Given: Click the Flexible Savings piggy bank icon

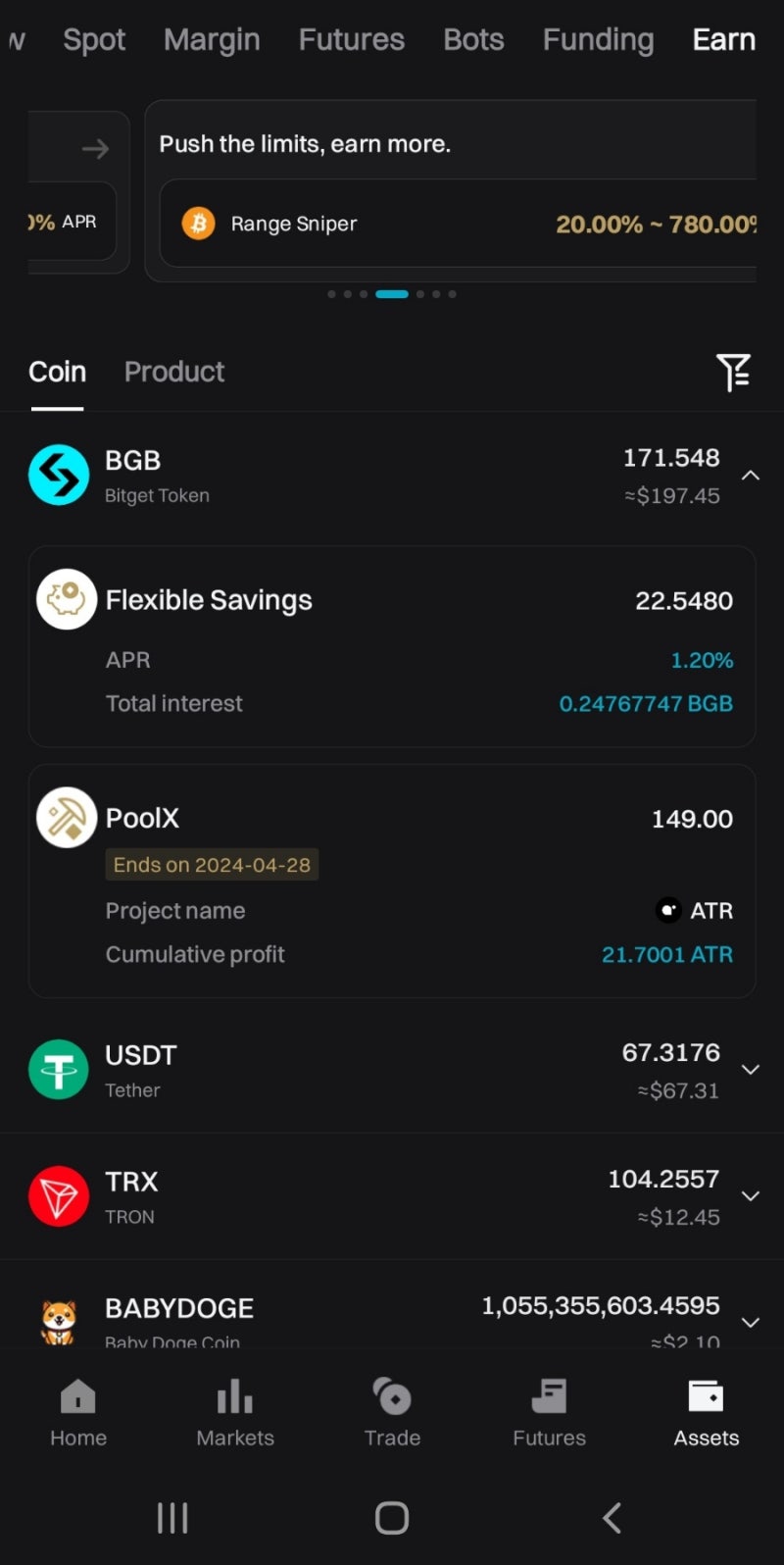Looking at the screenshot, I should pyautogui.click(x=66, y=598).
